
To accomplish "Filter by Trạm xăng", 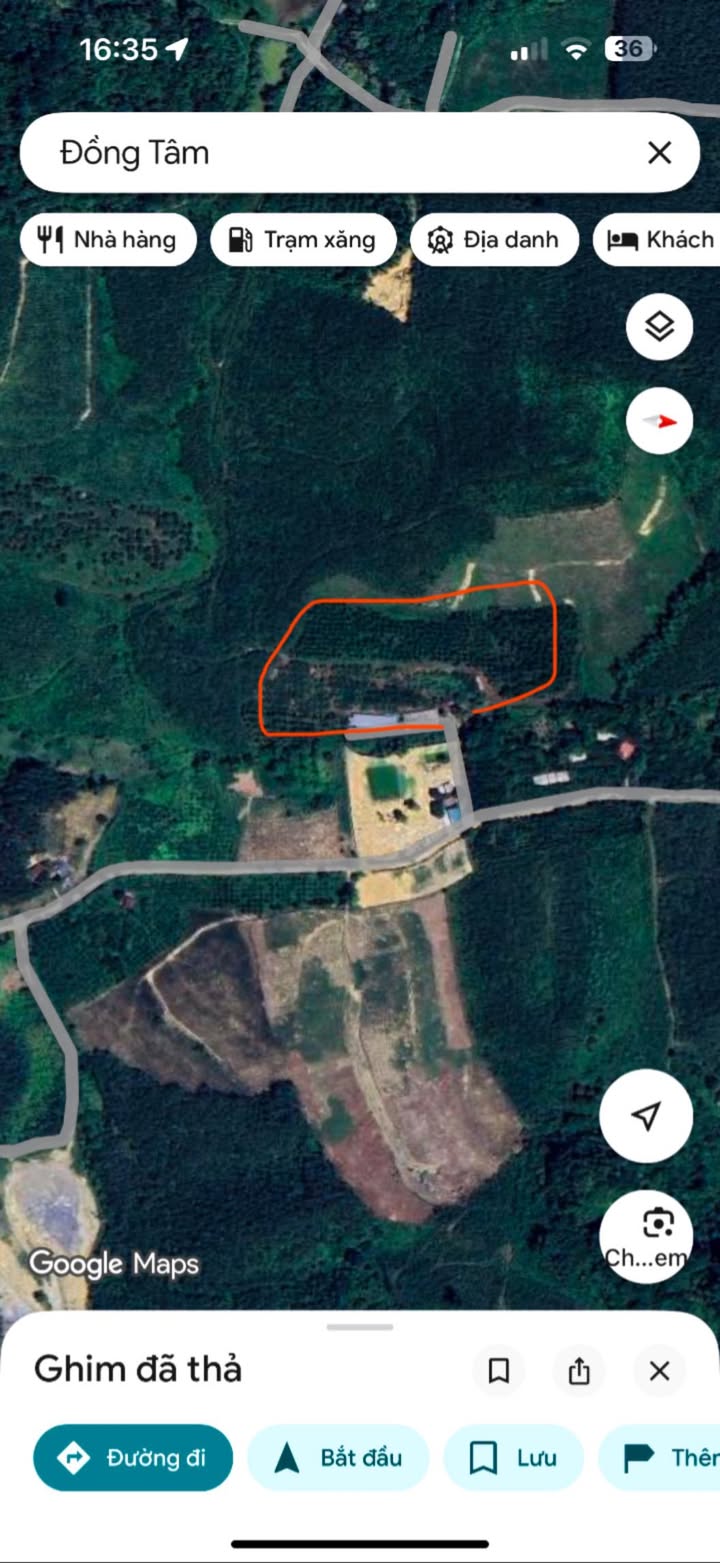I will tap(302, 240).
